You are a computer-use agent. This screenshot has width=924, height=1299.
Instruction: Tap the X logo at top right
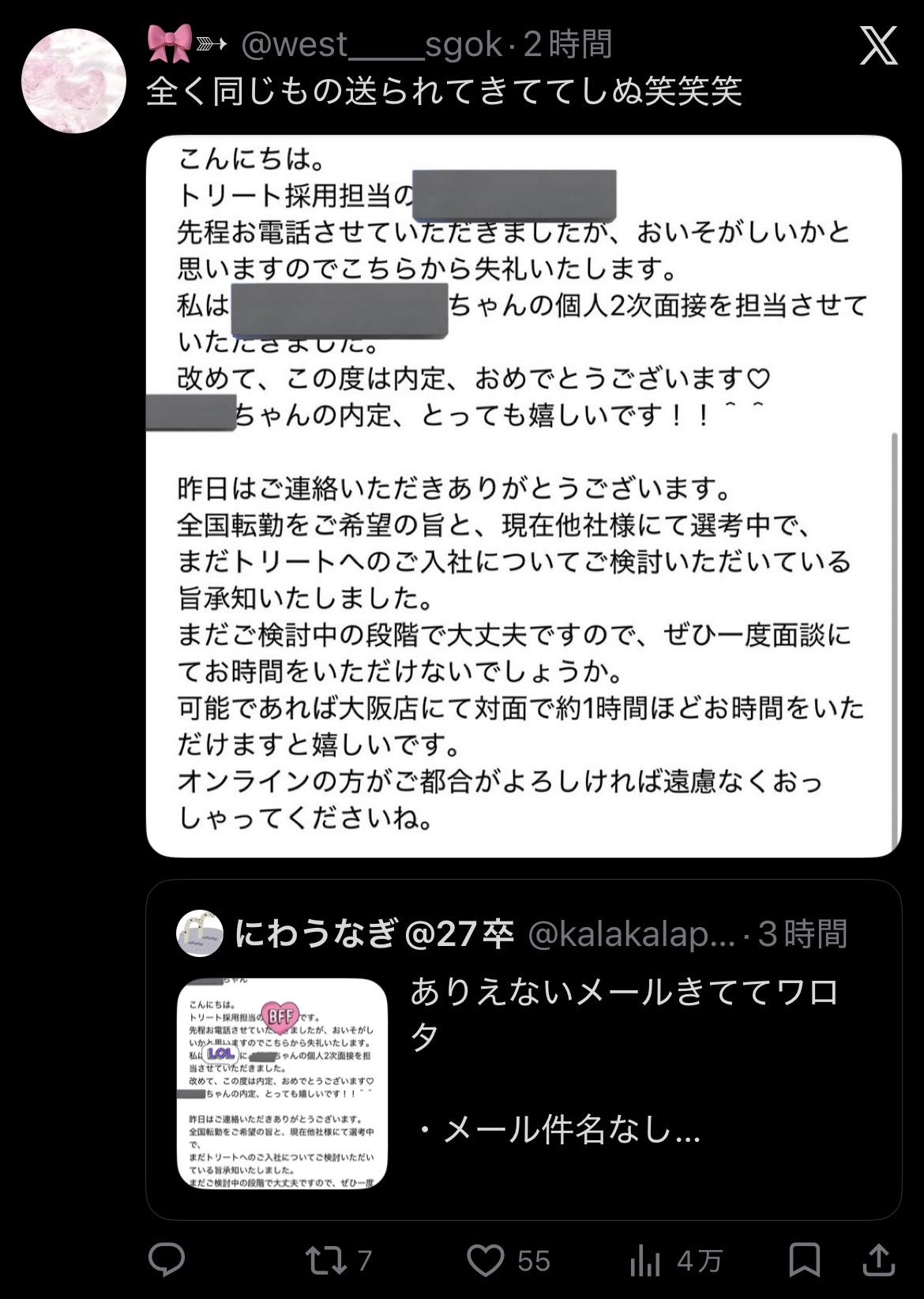(x=878, y=46)
